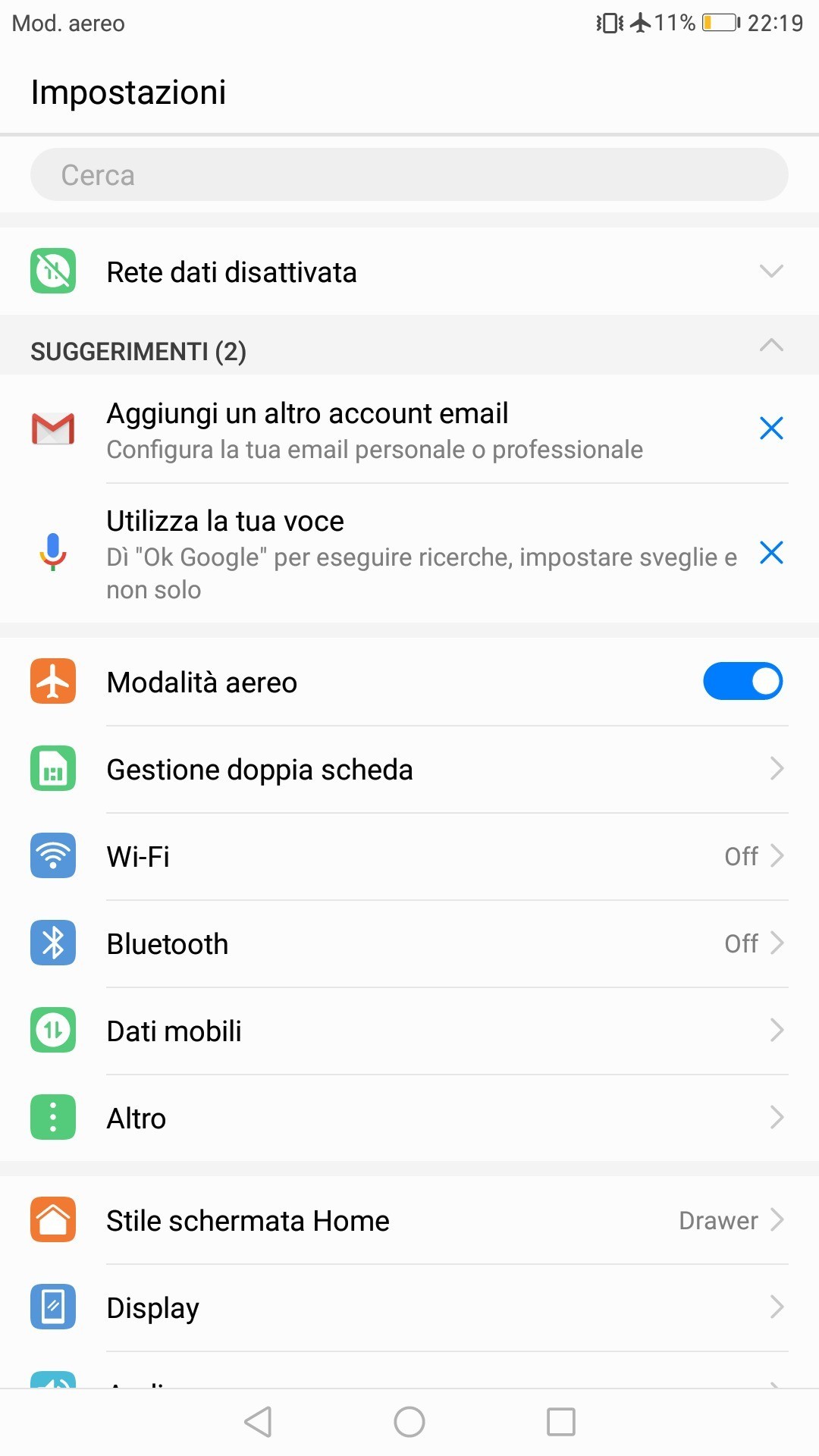Collapse the Suggerimenti section
The width and height of the screenshot is (819, 1456).
[x=770, y=347]
